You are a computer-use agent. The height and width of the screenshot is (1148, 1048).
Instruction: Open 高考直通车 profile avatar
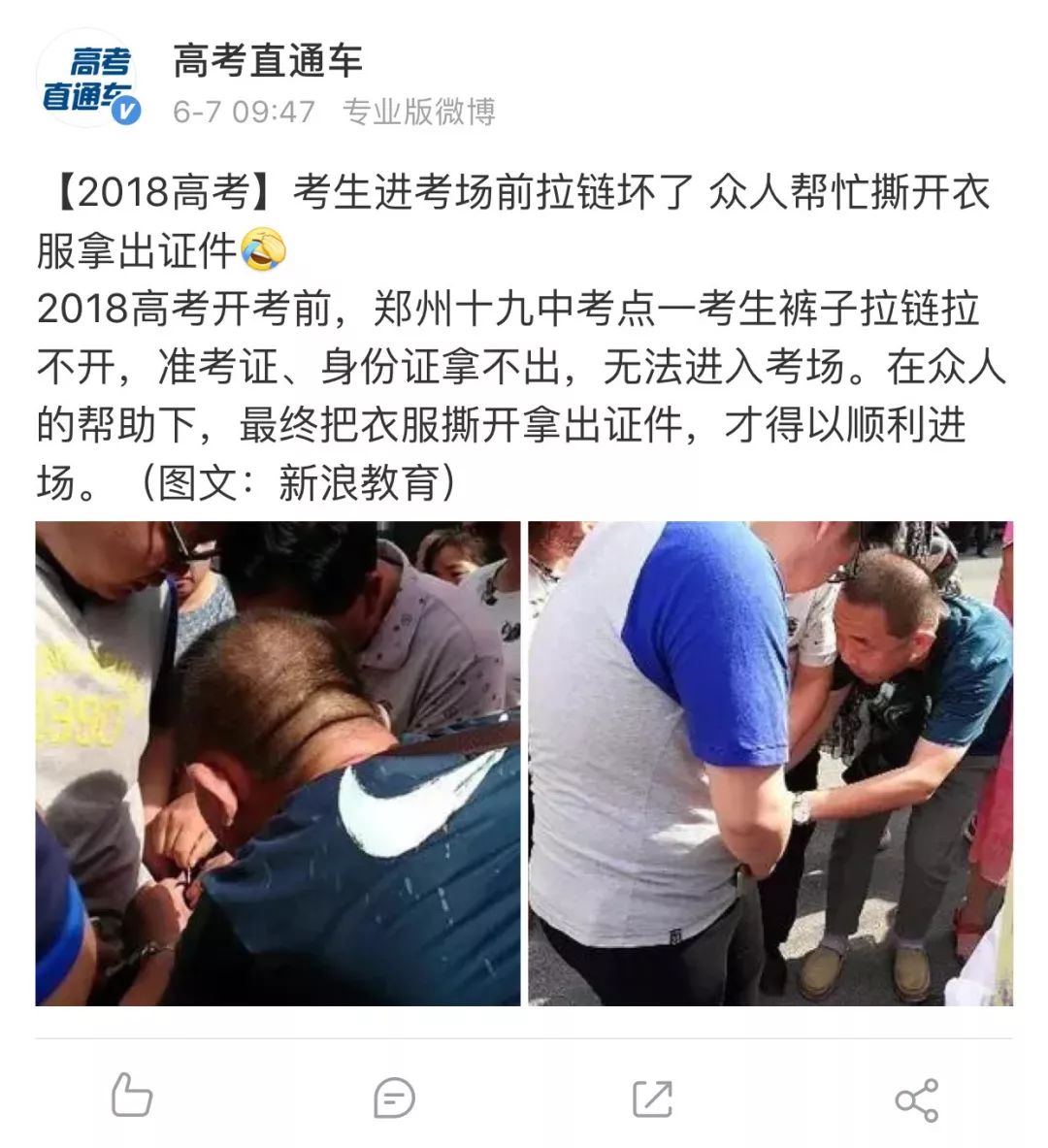[89, 82]
